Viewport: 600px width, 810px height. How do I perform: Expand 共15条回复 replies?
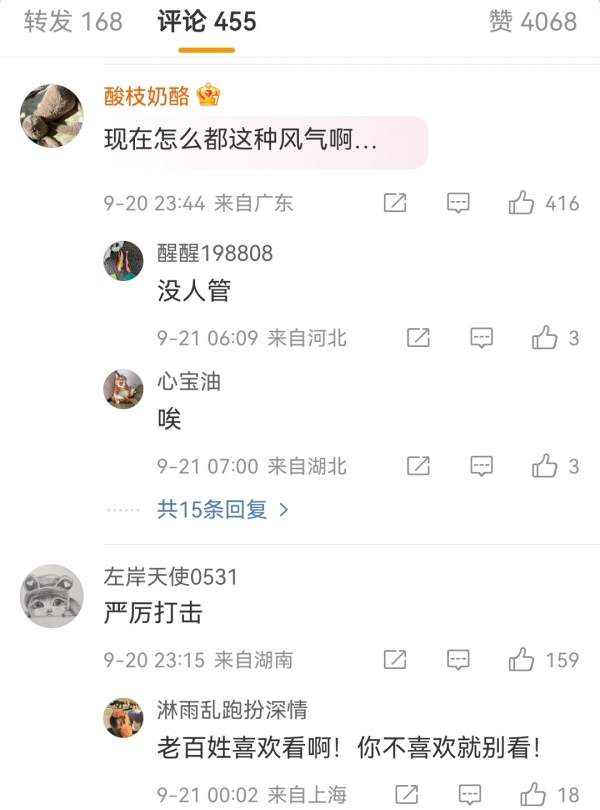[223, 509]
